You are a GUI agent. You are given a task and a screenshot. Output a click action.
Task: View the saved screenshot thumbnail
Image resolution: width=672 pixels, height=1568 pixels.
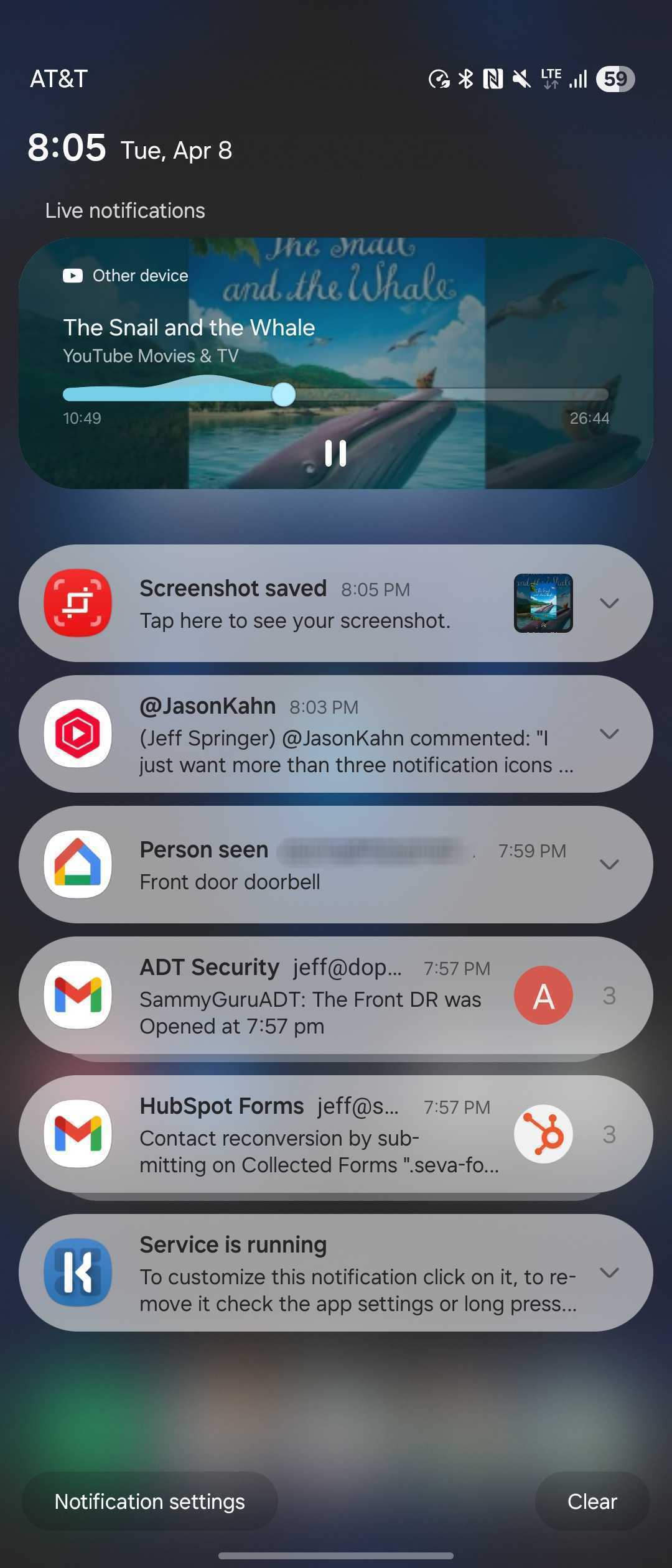pyautogui.click(x=543, y=603)
